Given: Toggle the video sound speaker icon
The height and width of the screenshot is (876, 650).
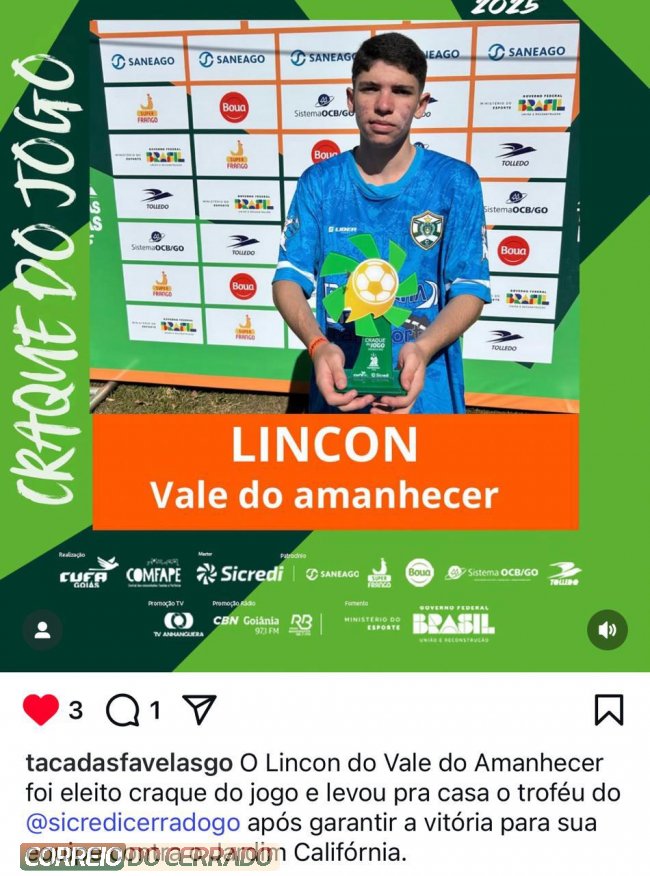Looking at the screenshot, I should (607, 630).
